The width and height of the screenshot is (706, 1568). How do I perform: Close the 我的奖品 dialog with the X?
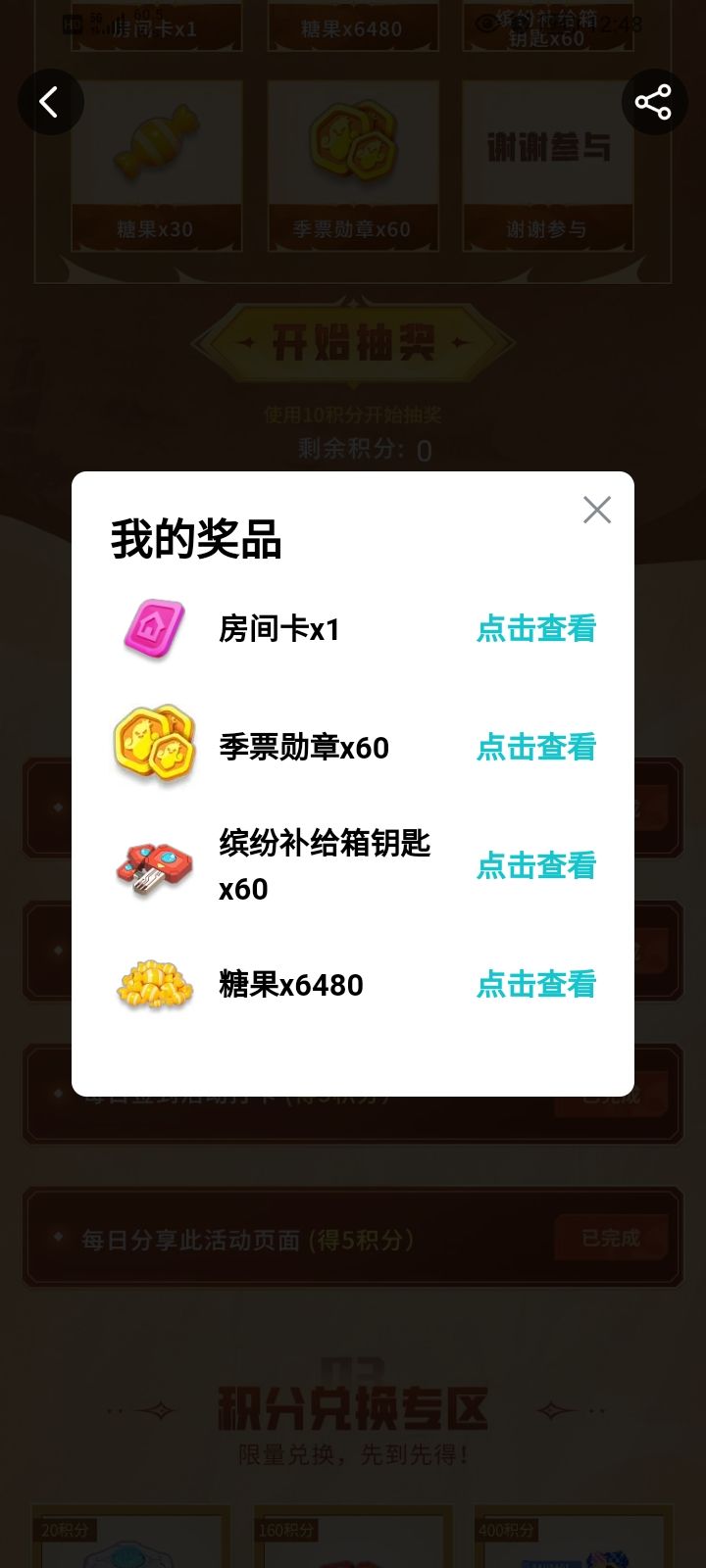(x=597, y=510)
